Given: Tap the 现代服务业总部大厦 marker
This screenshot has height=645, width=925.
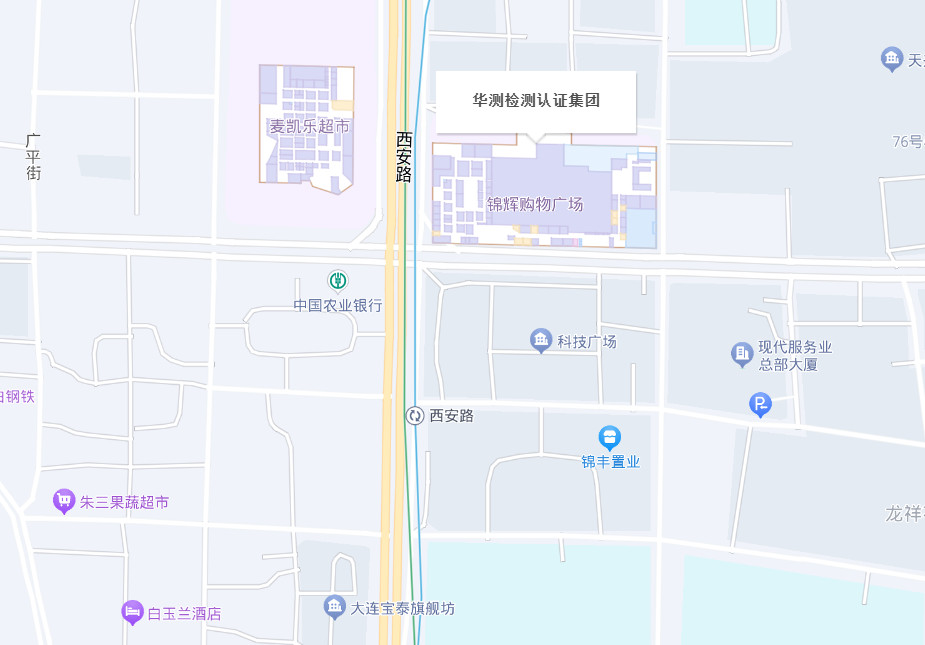Looking at the screenshot, I should point(742,354).
